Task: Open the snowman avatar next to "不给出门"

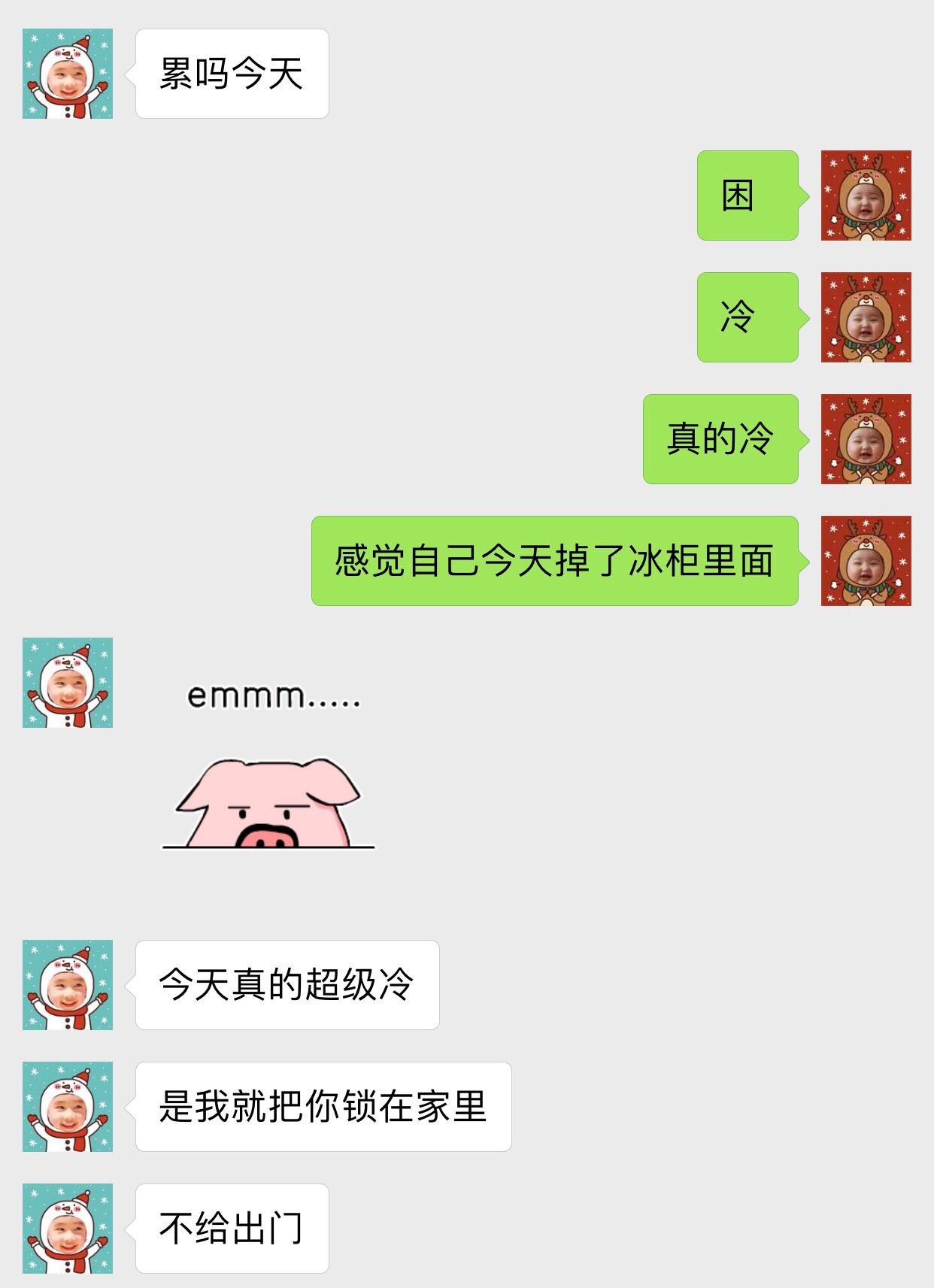Action: click(x=68, y=1229)
